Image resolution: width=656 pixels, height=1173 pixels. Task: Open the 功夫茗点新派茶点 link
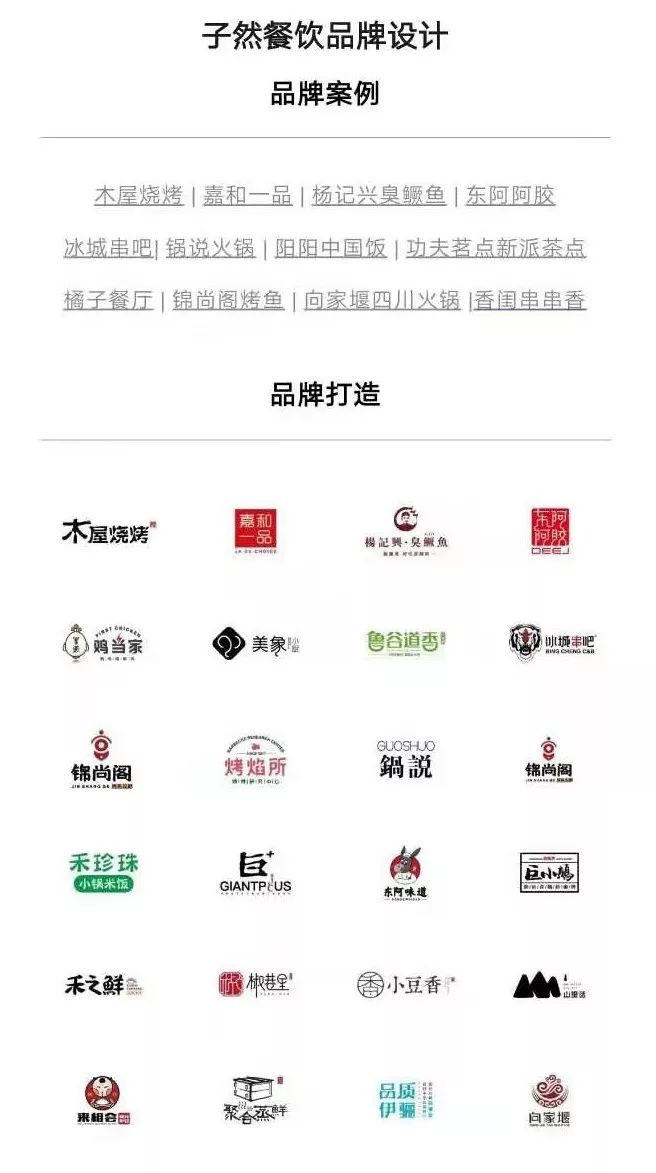496,248
